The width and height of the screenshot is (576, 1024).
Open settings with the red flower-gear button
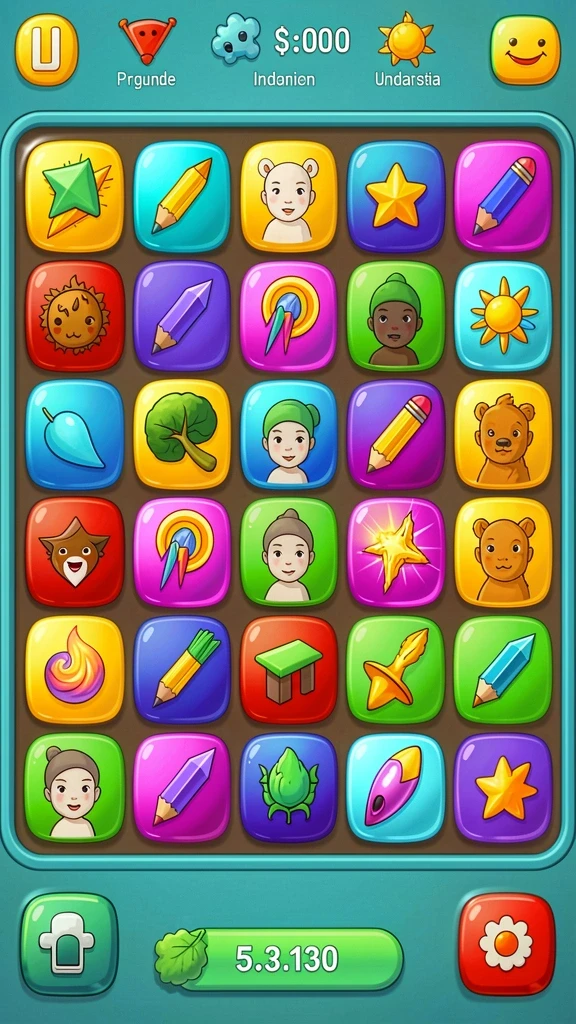pos(506,944)
